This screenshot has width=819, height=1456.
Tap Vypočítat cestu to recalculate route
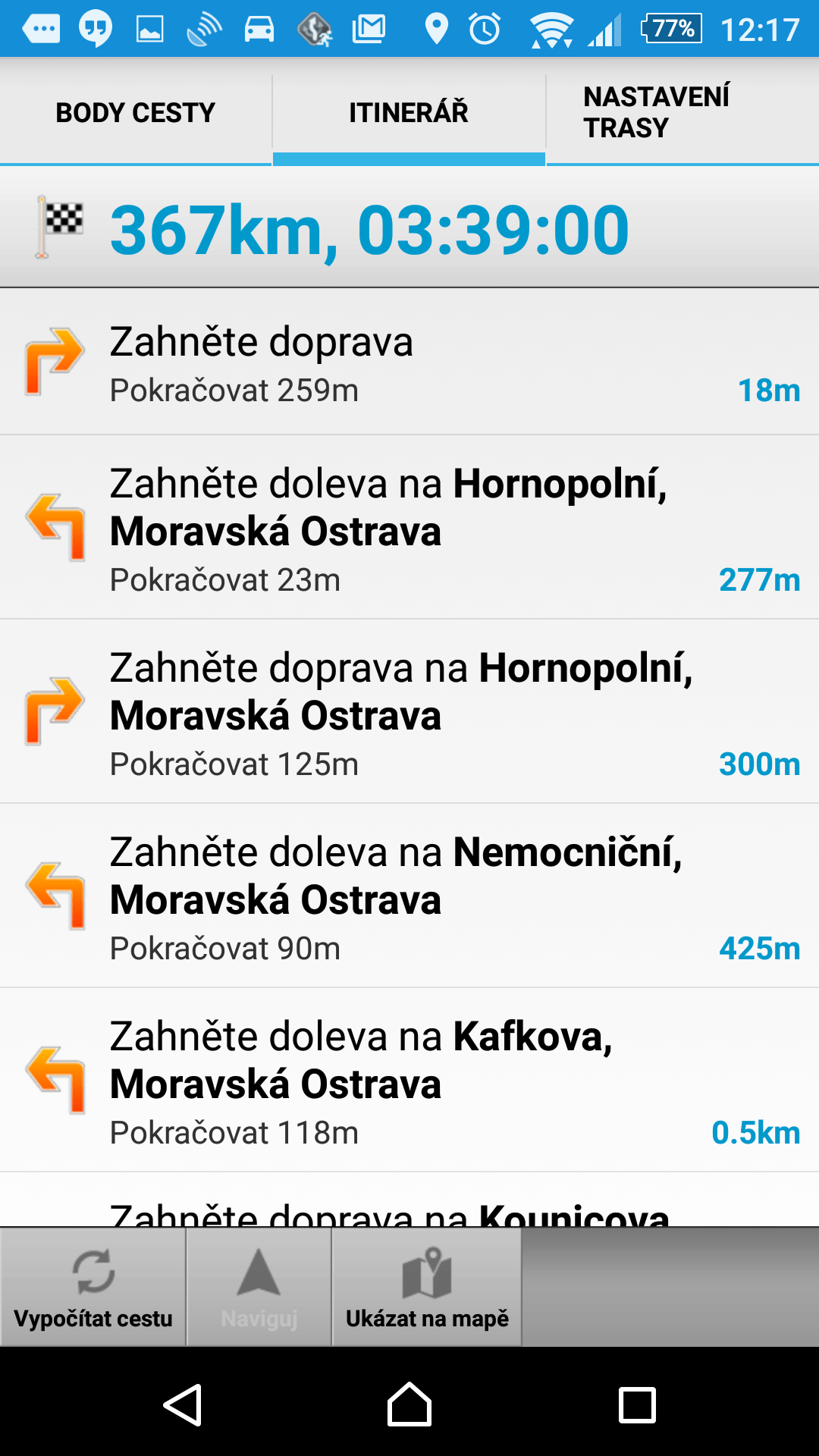(93, 1287)
